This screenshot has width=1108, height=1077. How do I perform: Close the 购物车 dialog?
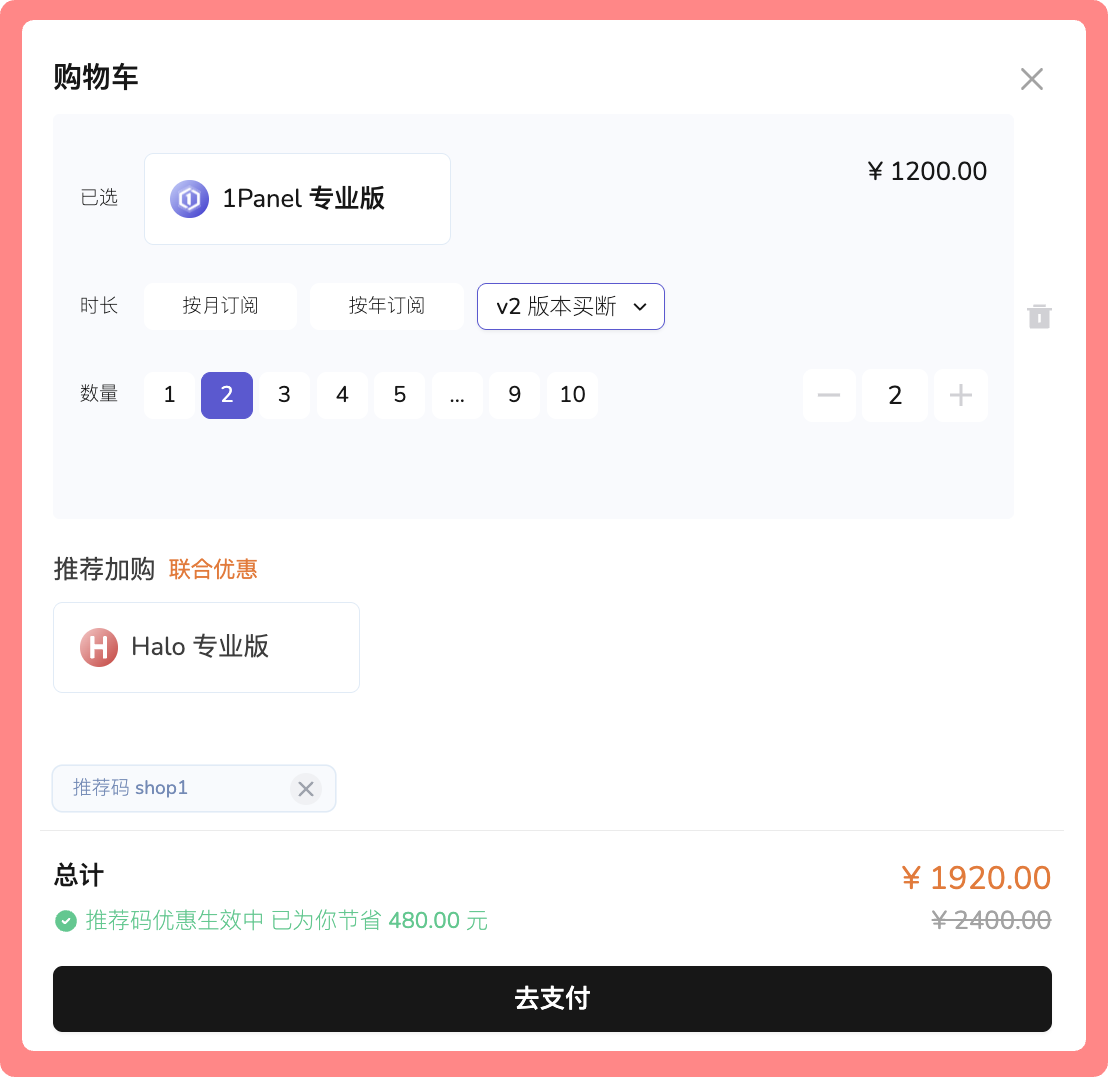[1031, 79]
